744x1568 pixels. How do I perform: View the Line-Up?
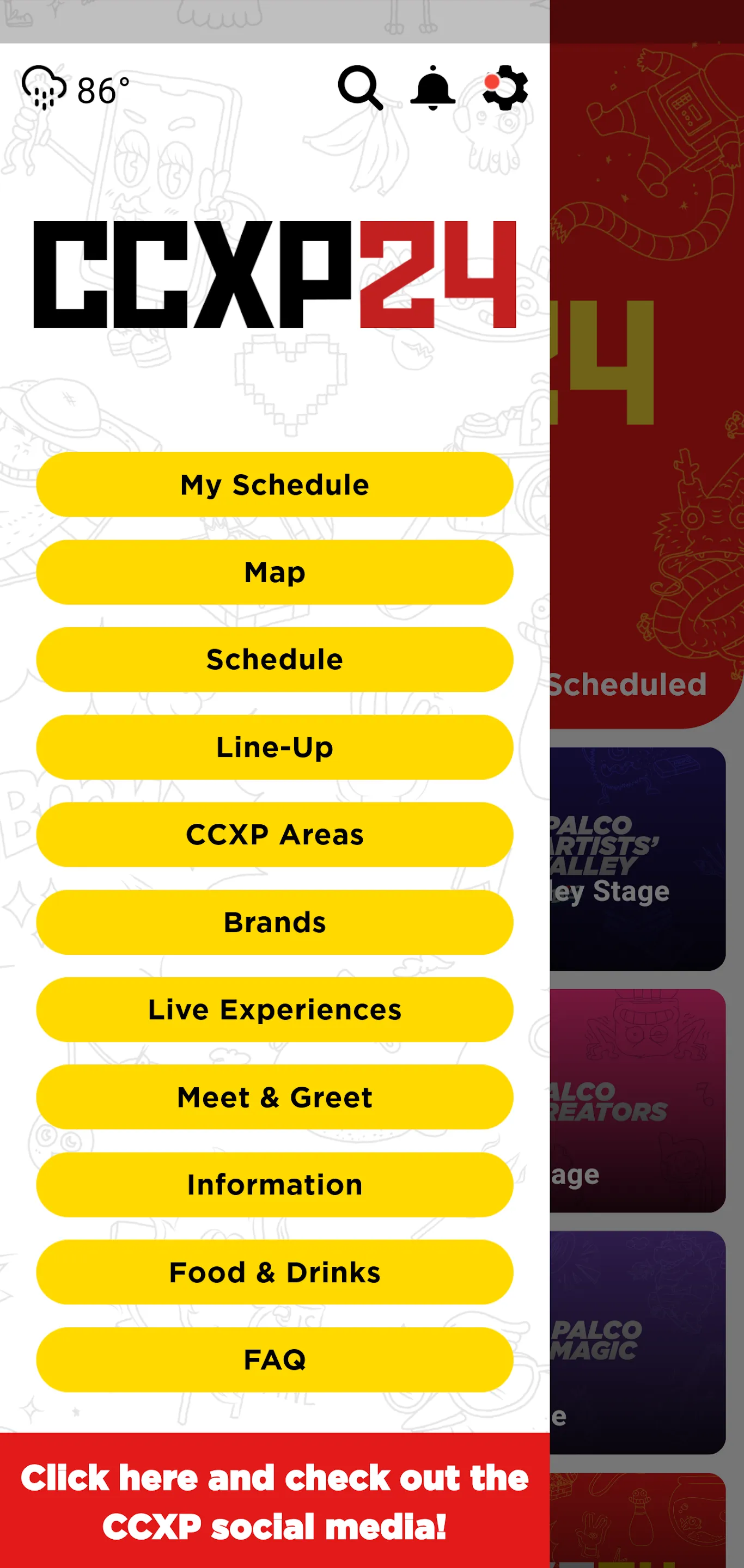[x=275, y=747]
